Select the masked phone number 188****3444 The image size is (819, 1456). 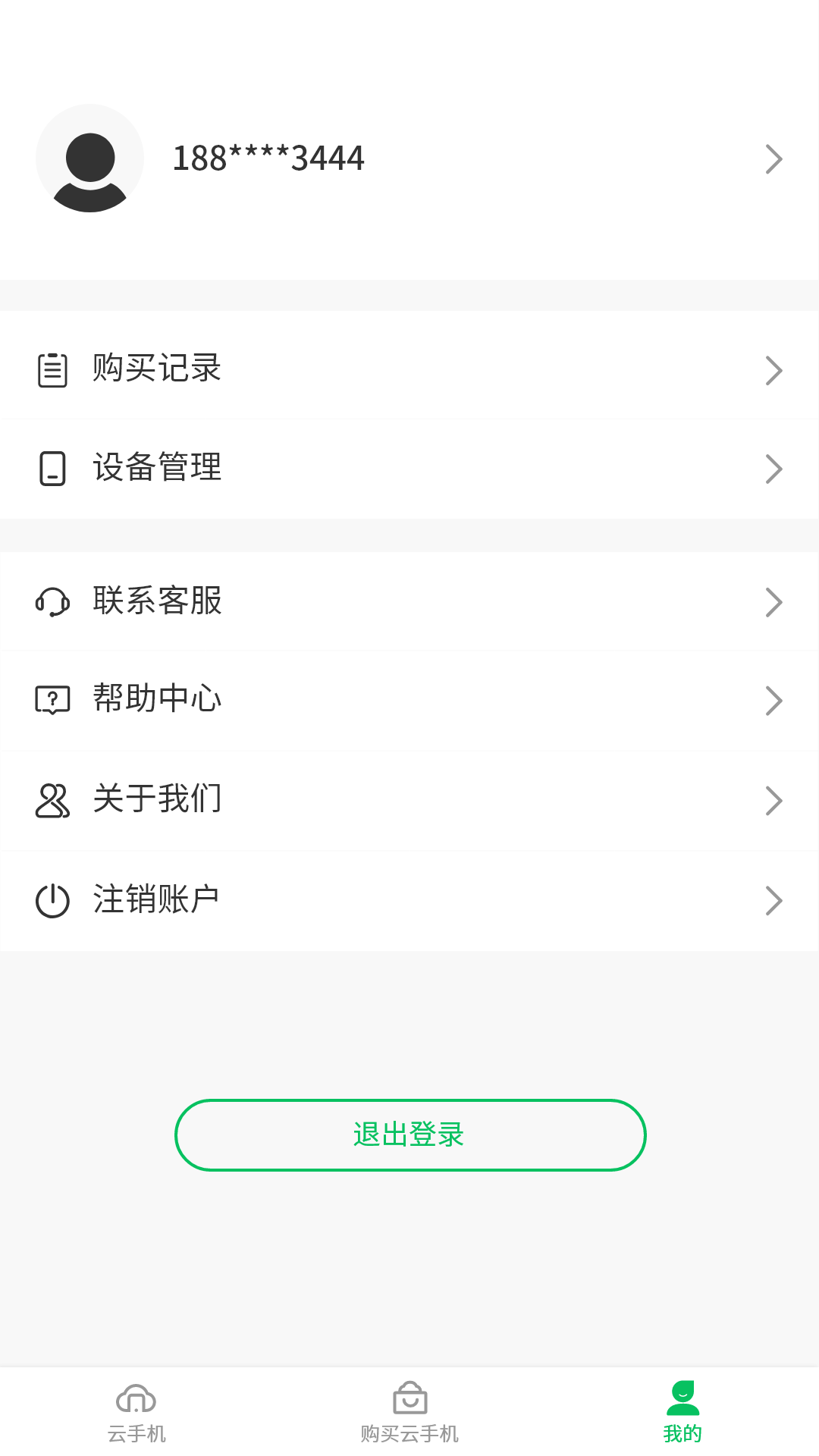[268, 158]
